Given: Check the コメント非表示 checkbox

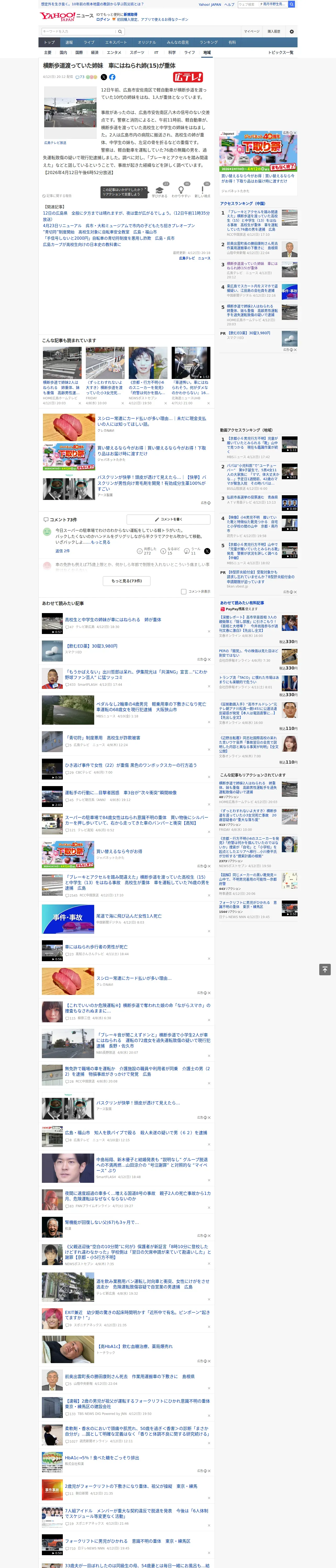Looking at the screenshot, I should pos(183,592).
